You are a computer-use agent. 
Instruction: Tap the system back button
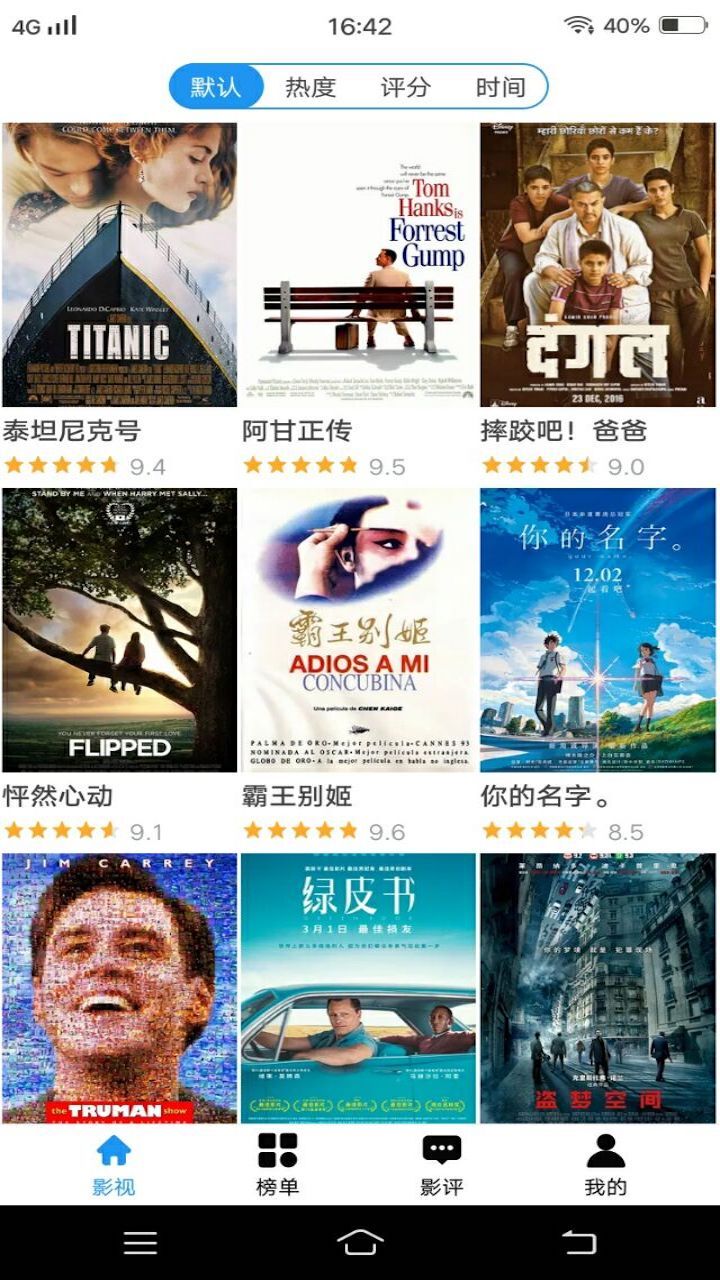point(579,1243)
